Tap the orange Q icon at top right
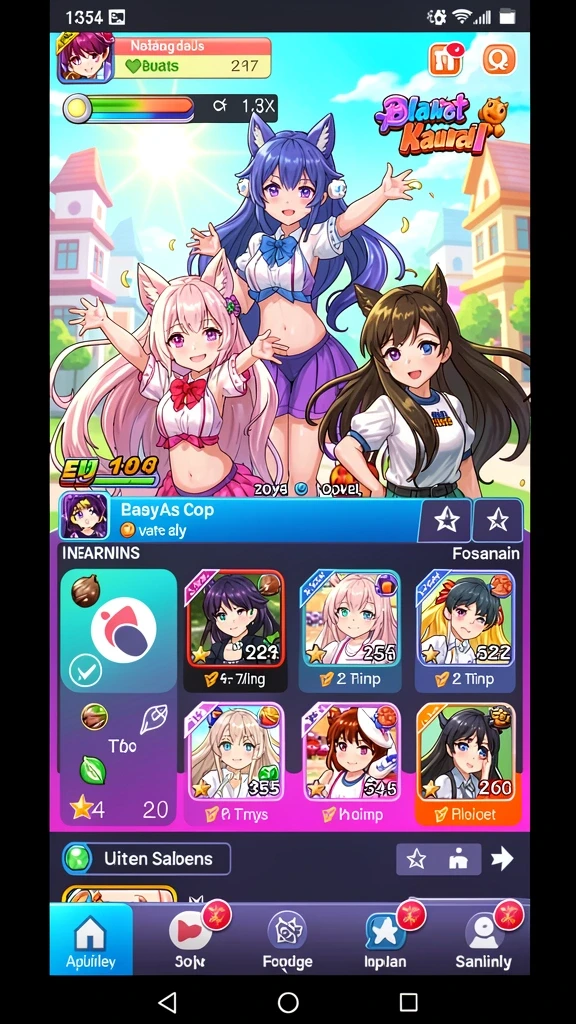576x1024 pixels. [x=500, y=59]
